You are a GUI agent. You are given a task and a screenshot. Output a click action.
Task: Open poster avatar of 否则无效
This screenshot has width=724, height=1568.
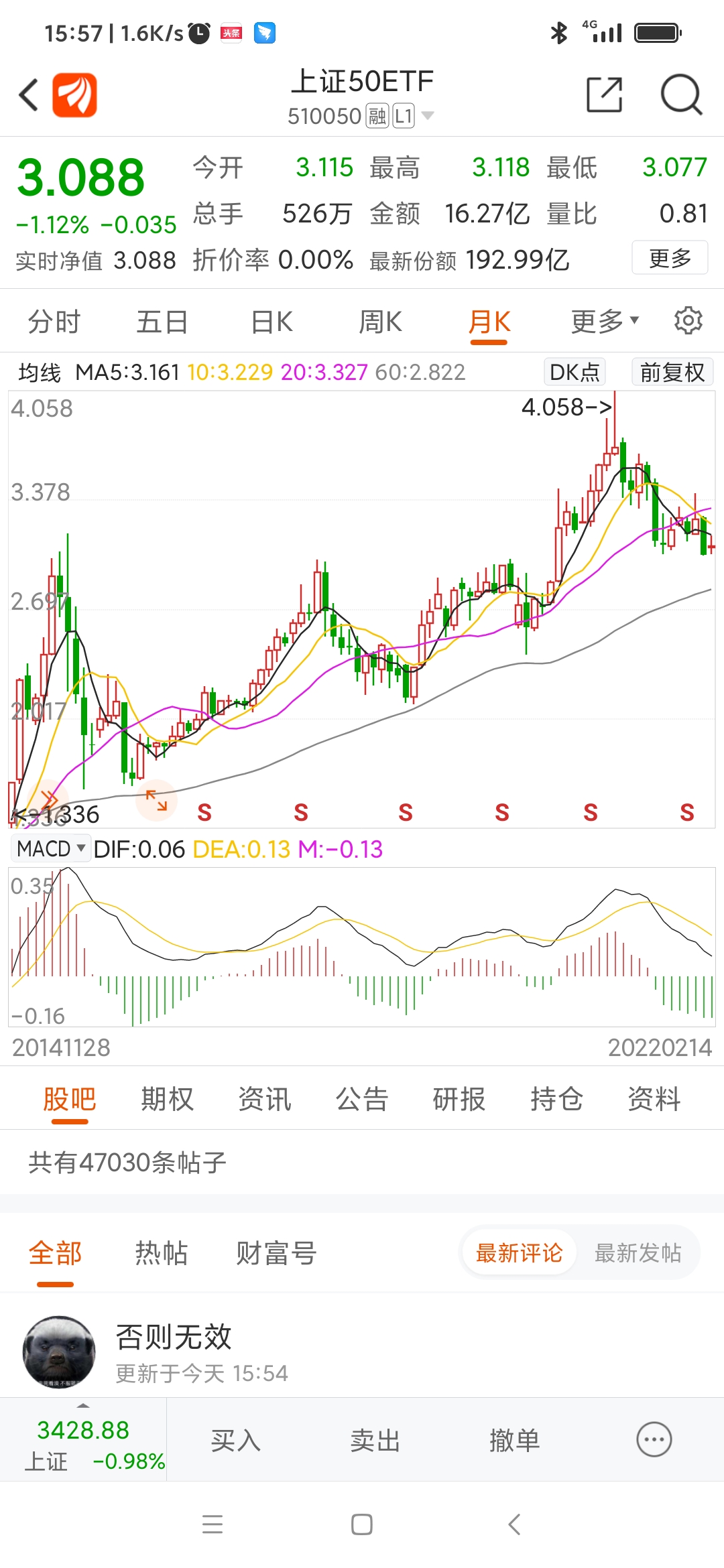(x=59, y=1352)
